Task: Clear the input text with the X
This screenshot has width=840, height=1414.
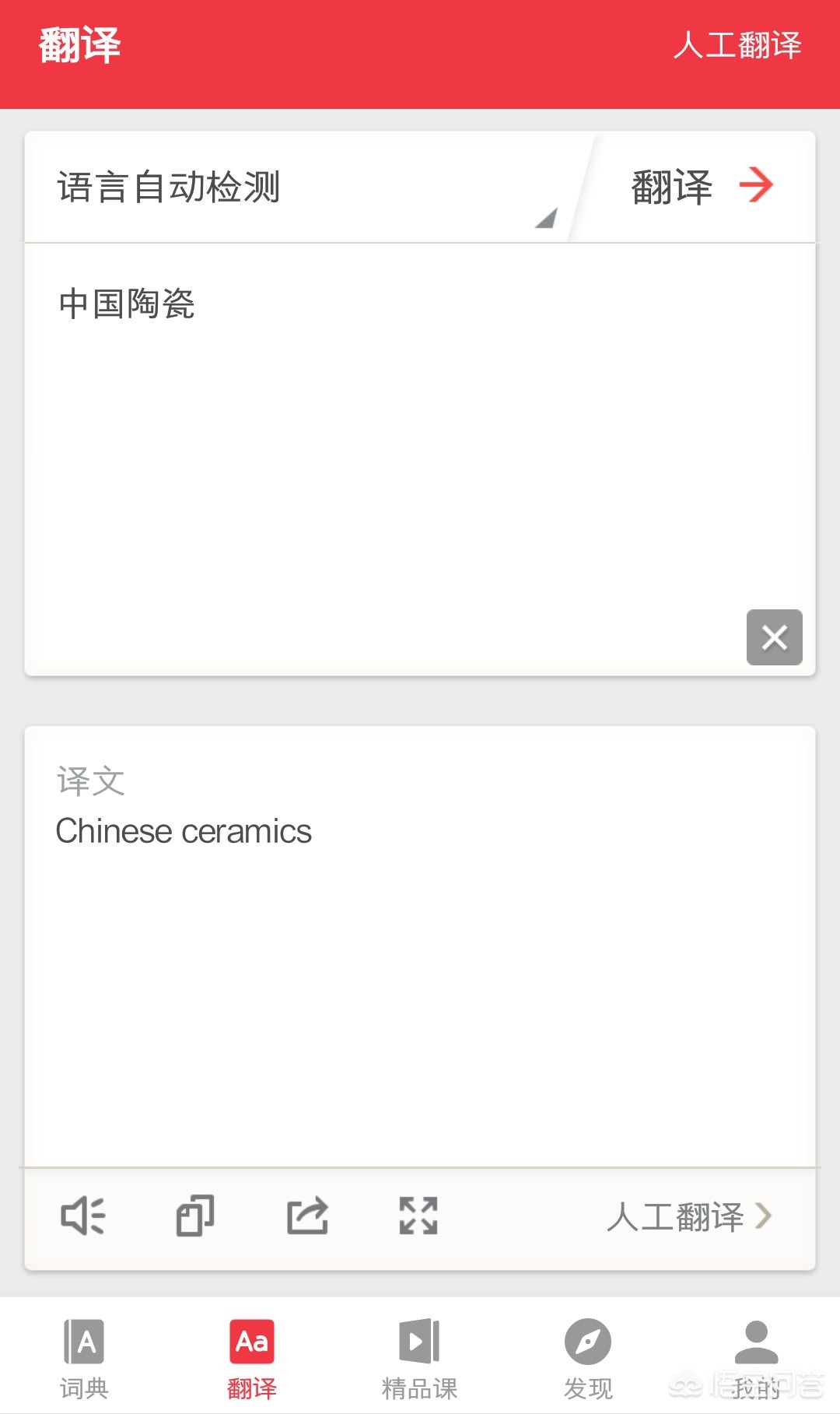Action: (774, 637)
